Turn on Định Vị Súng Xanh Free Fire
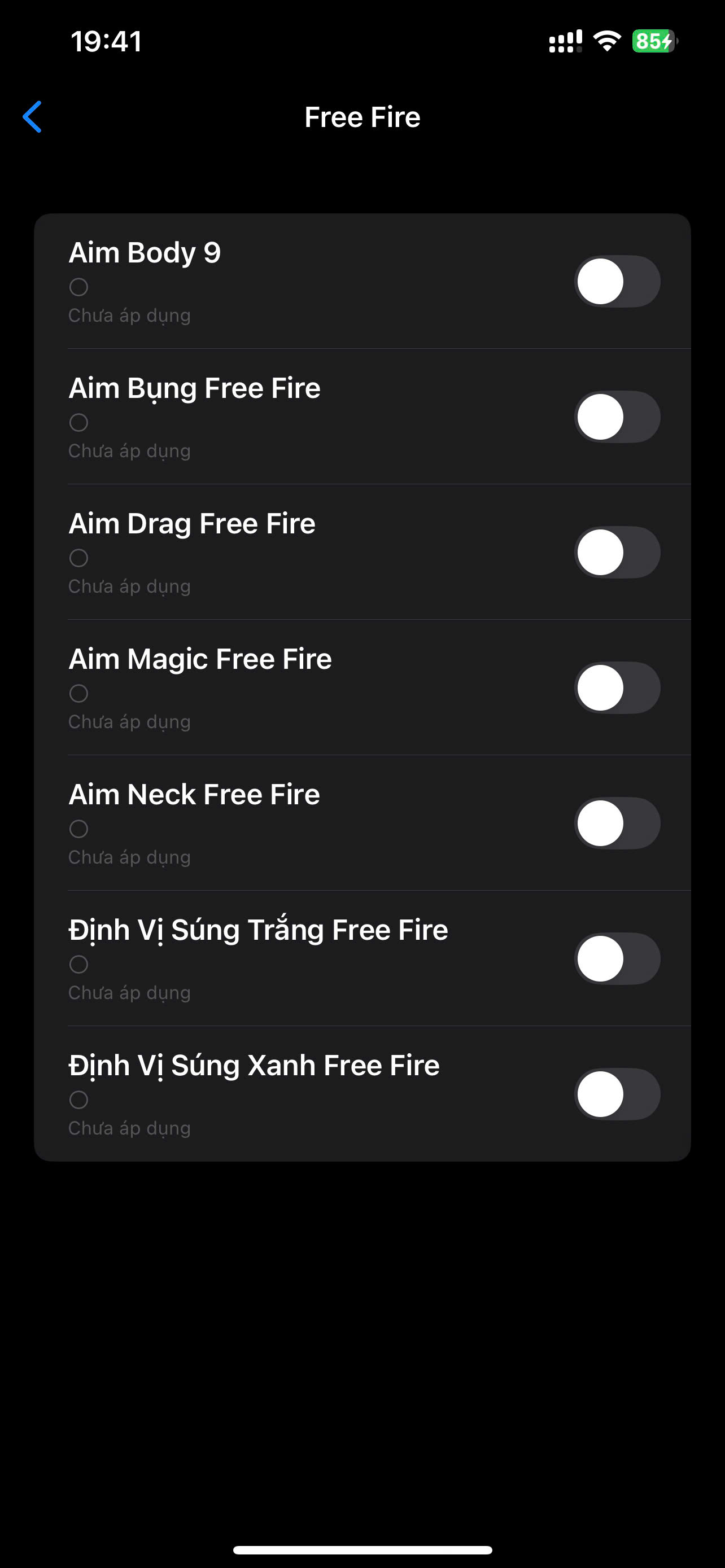The image size is (725, 1568). coord(617,1094)
